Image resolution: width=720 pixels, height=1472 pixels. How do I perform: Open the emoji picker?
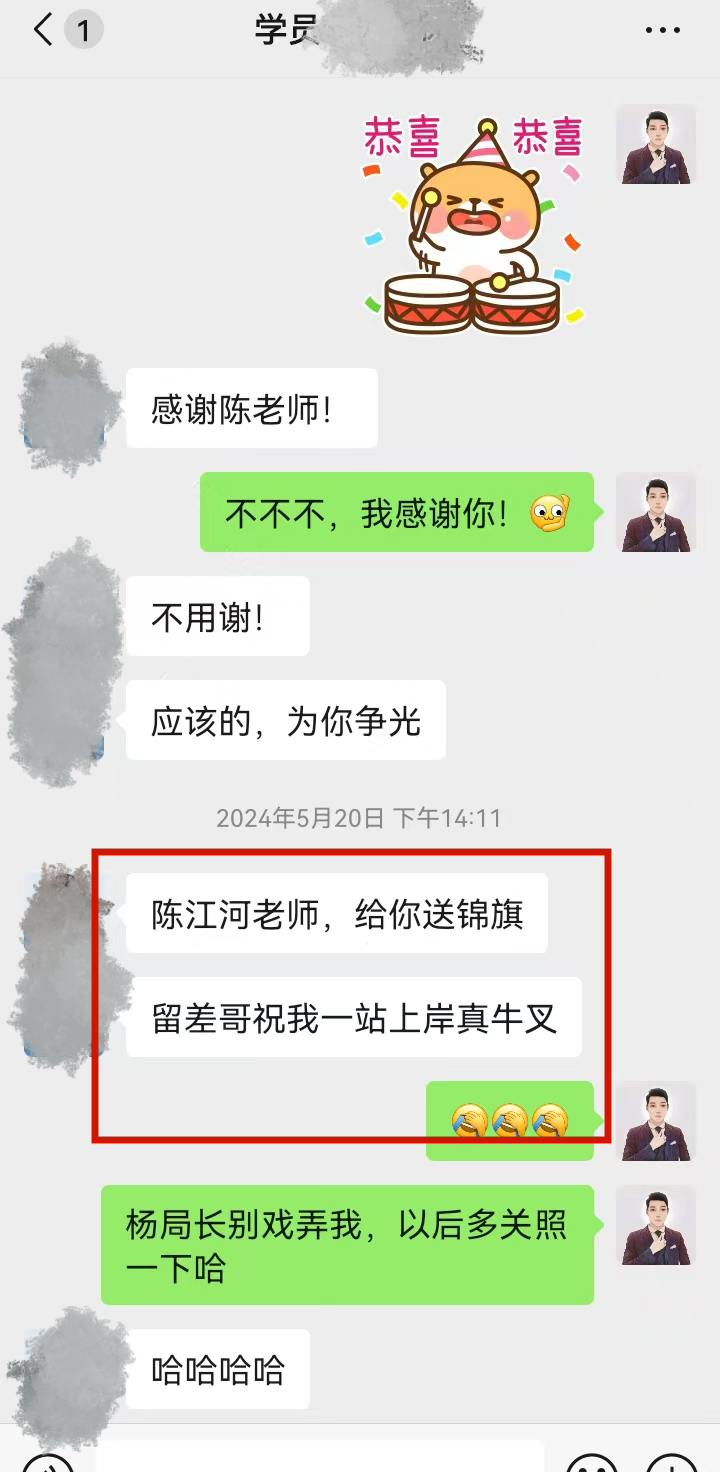(x=592, y=1462)
